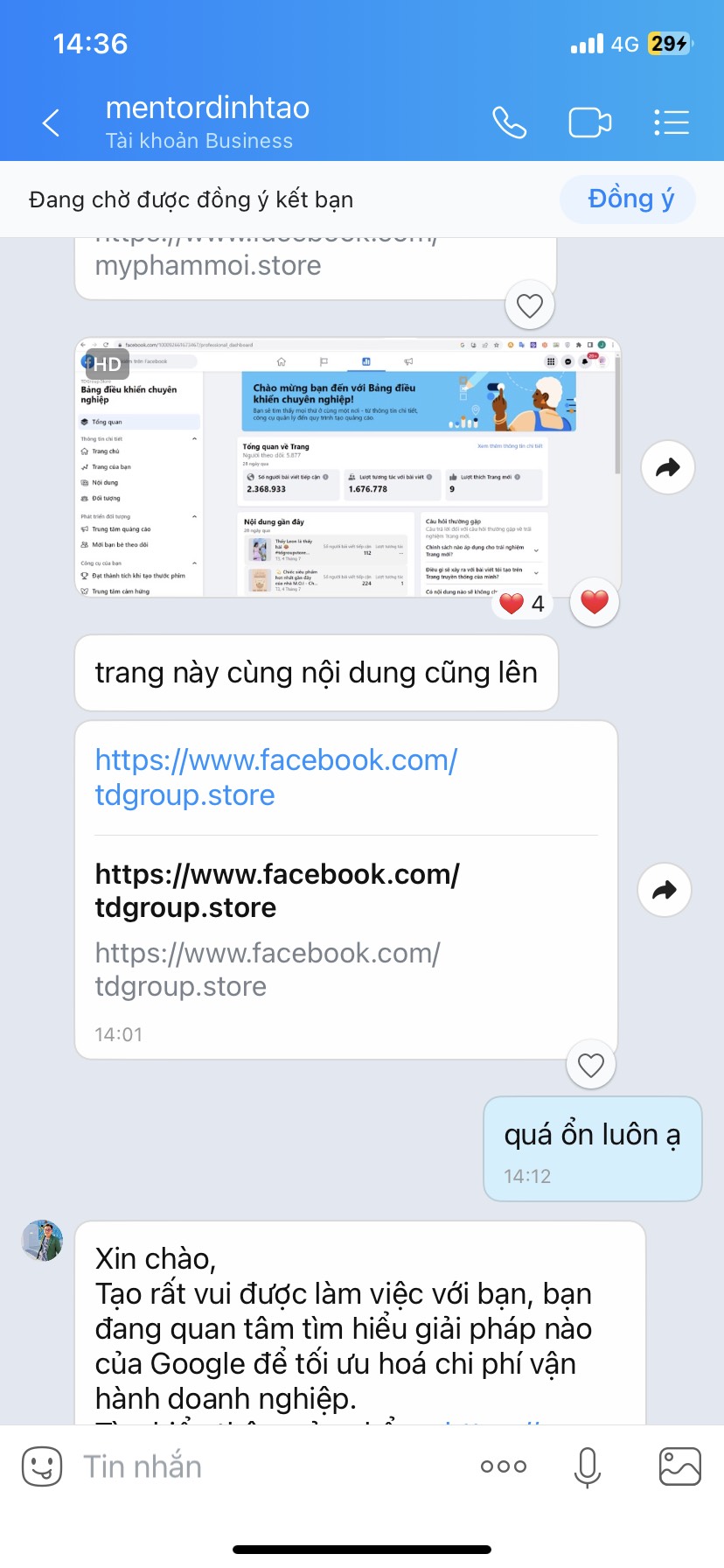Screen dimensions: 724x1568
Task: Open the blue facebook.com/tdgroup.store link
Action: [x=275, y=777]
